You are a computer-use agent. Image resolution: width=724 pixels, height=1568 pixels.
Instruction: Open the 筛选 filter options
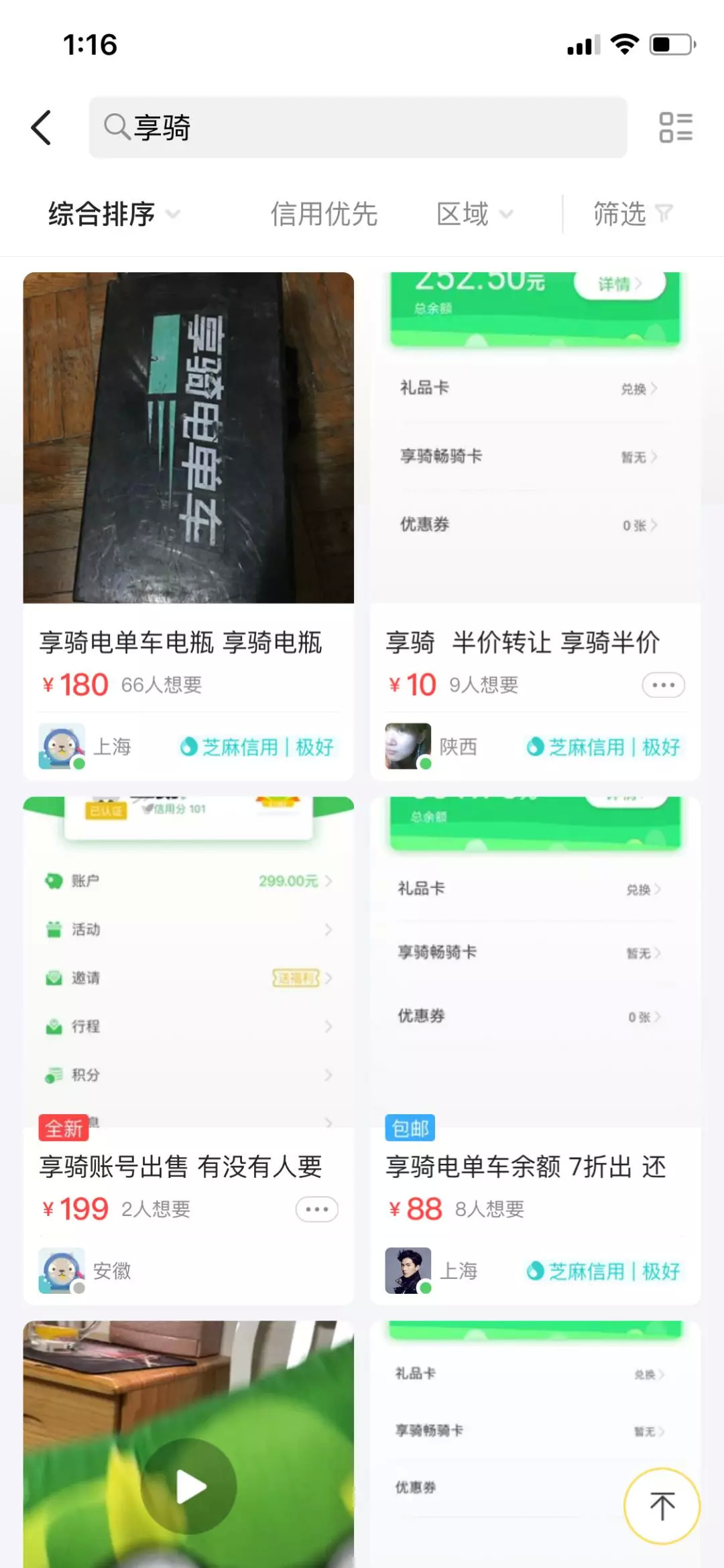632,215
